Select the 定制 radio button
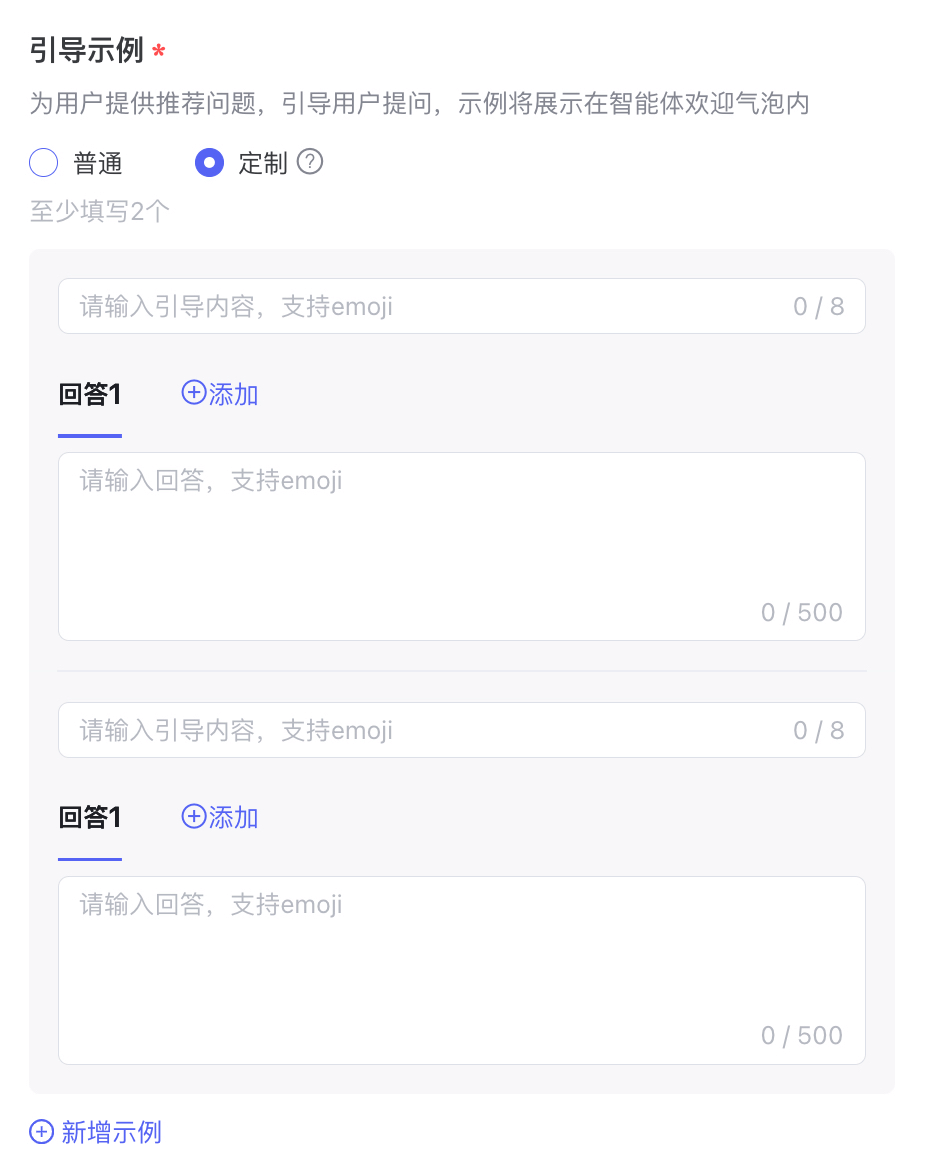 [x=208, y=162]
